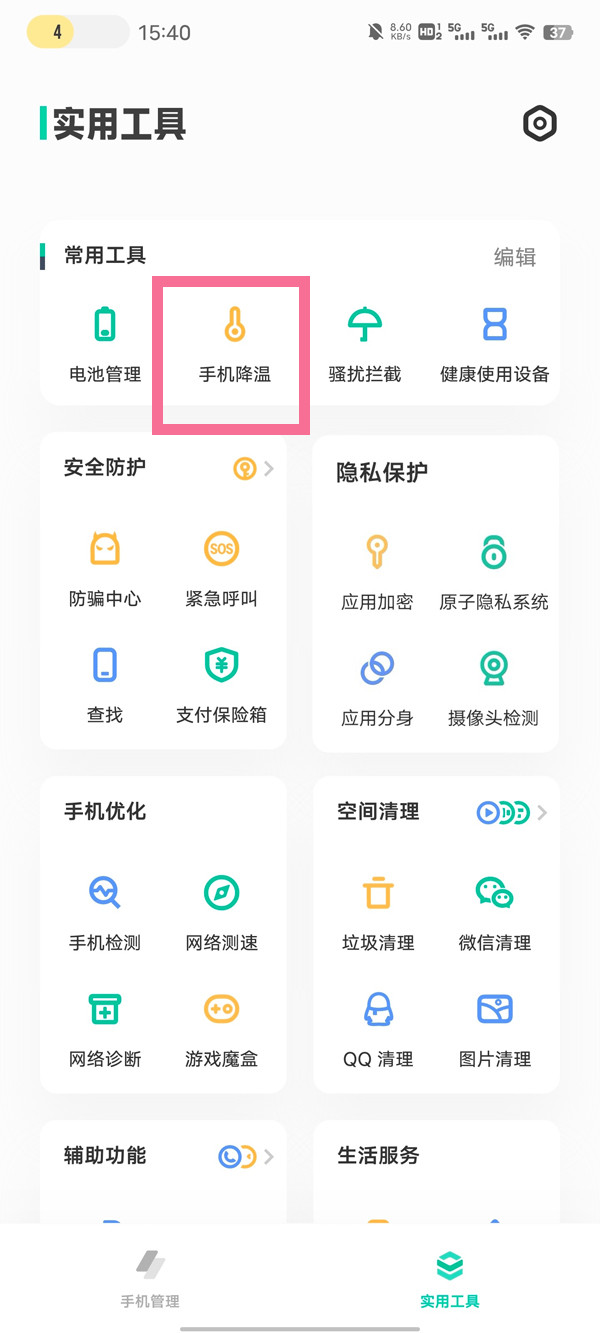Run 网络测速 speed test
Viewport: 600px width, 1333px height.
tap(222, 913)
